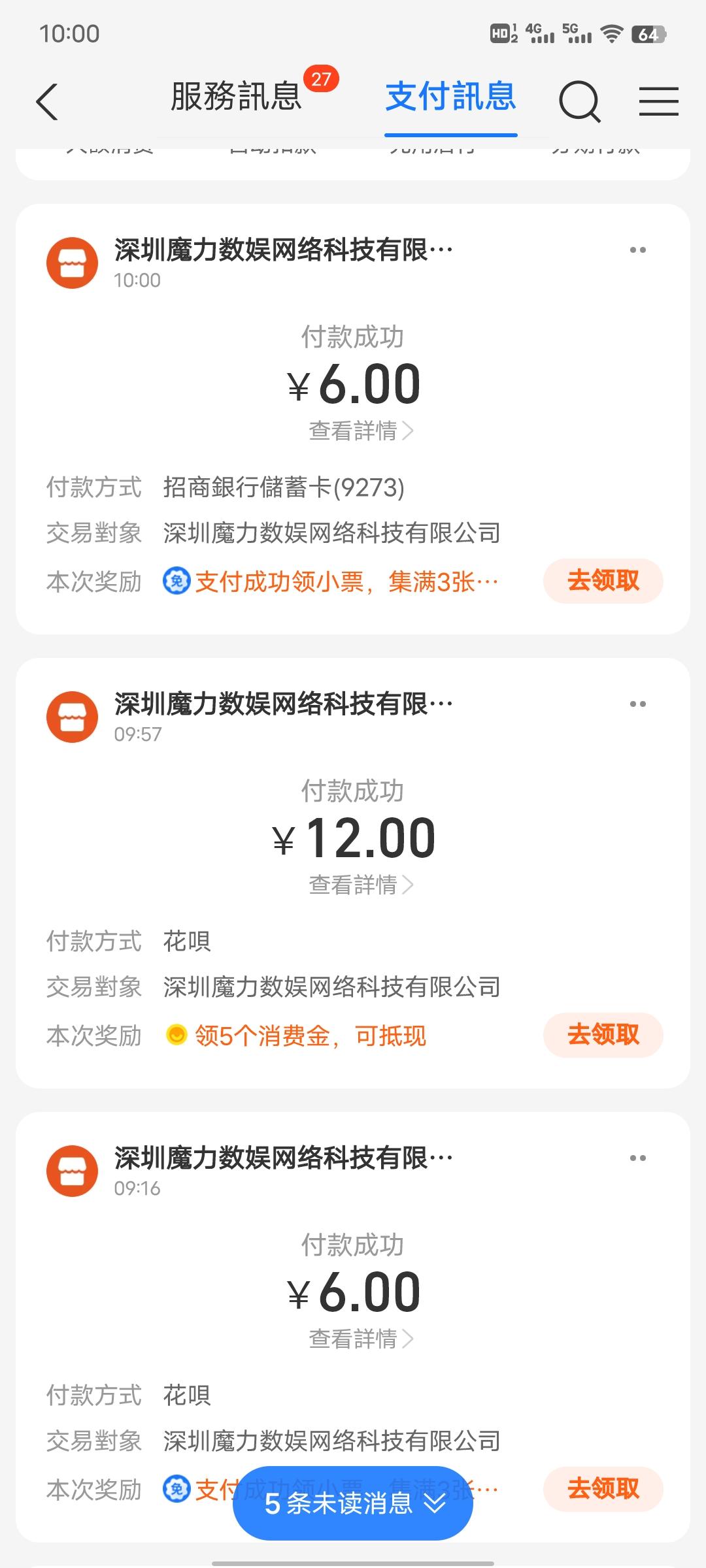Claim the reward on the 10:00 payment

coord(603,581)
